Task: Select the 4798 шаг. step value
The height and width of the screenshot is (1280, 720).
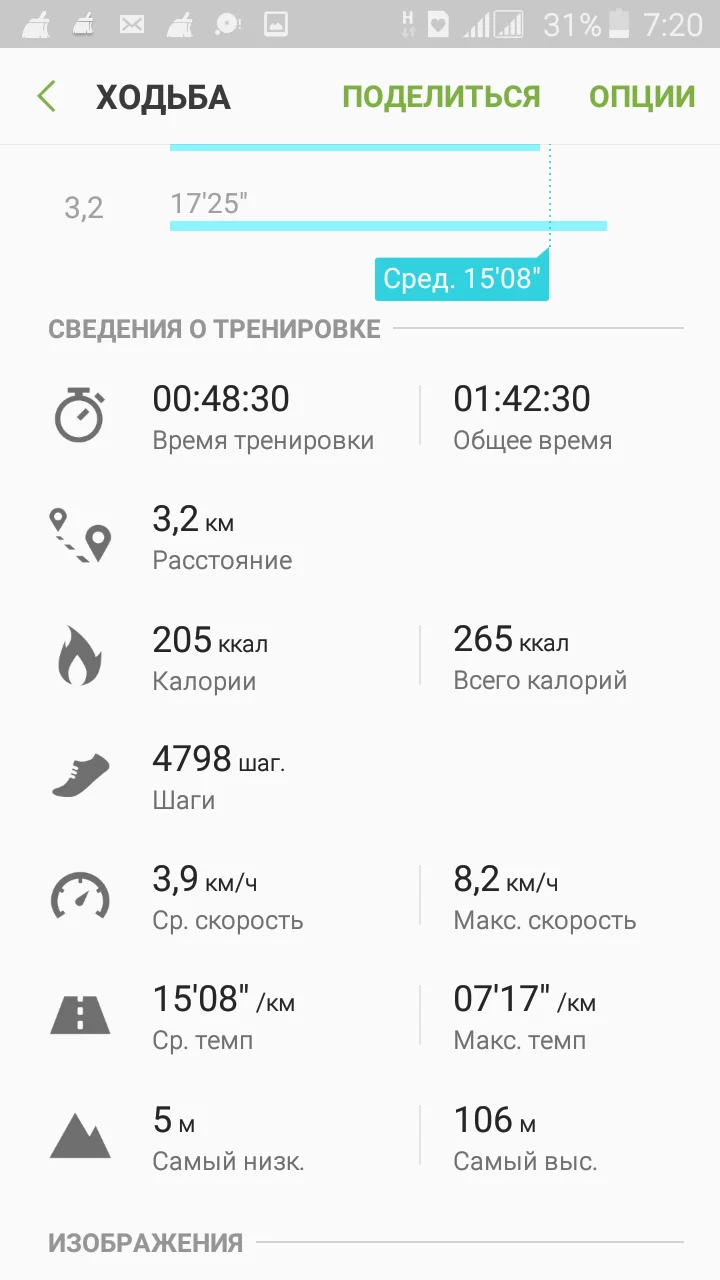Action: (216, 759)
